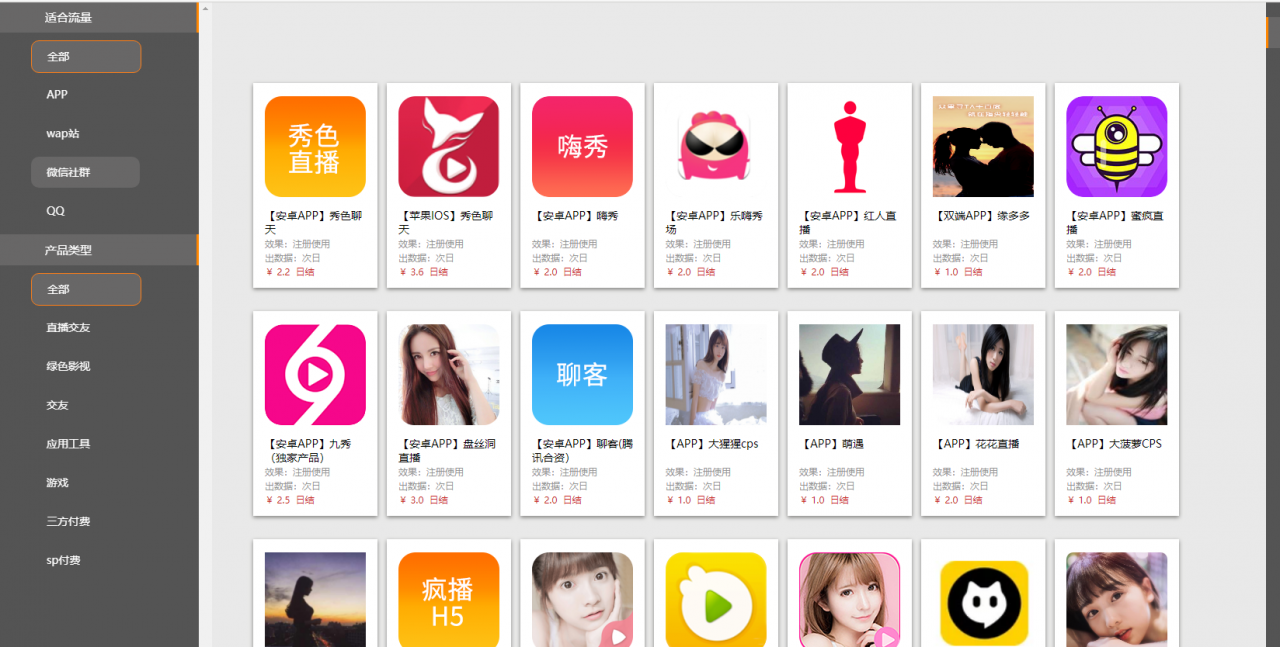
Task: Choose the sp付费 category
Action: [63, 560]
